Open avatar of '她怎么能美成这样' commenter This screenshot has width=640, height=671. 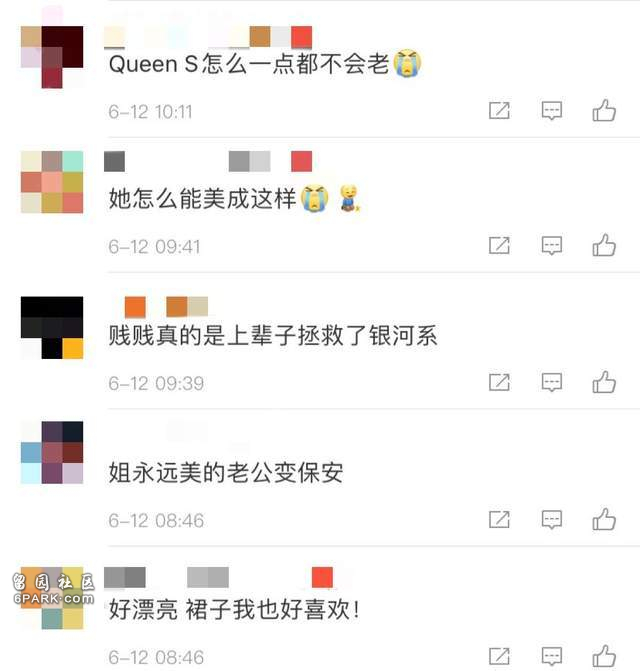tap(52, 182)
